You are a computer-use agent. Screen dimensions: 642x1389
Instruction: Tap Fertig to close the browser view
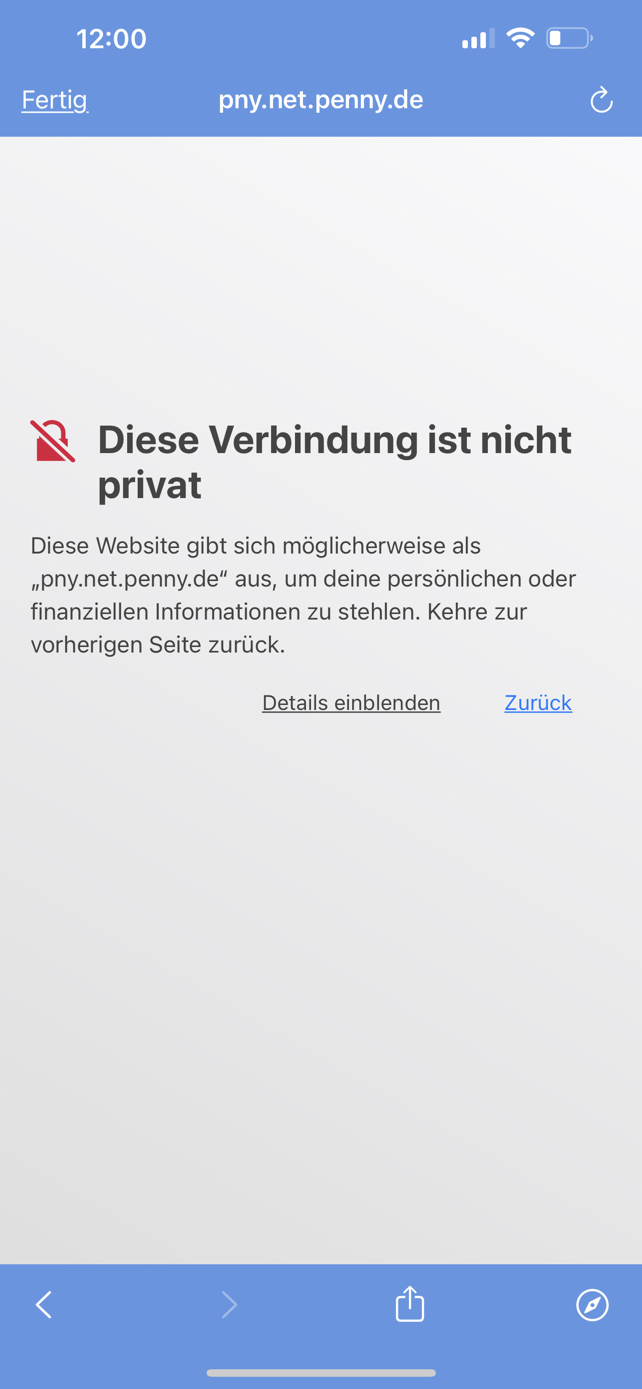coord(55,100)
